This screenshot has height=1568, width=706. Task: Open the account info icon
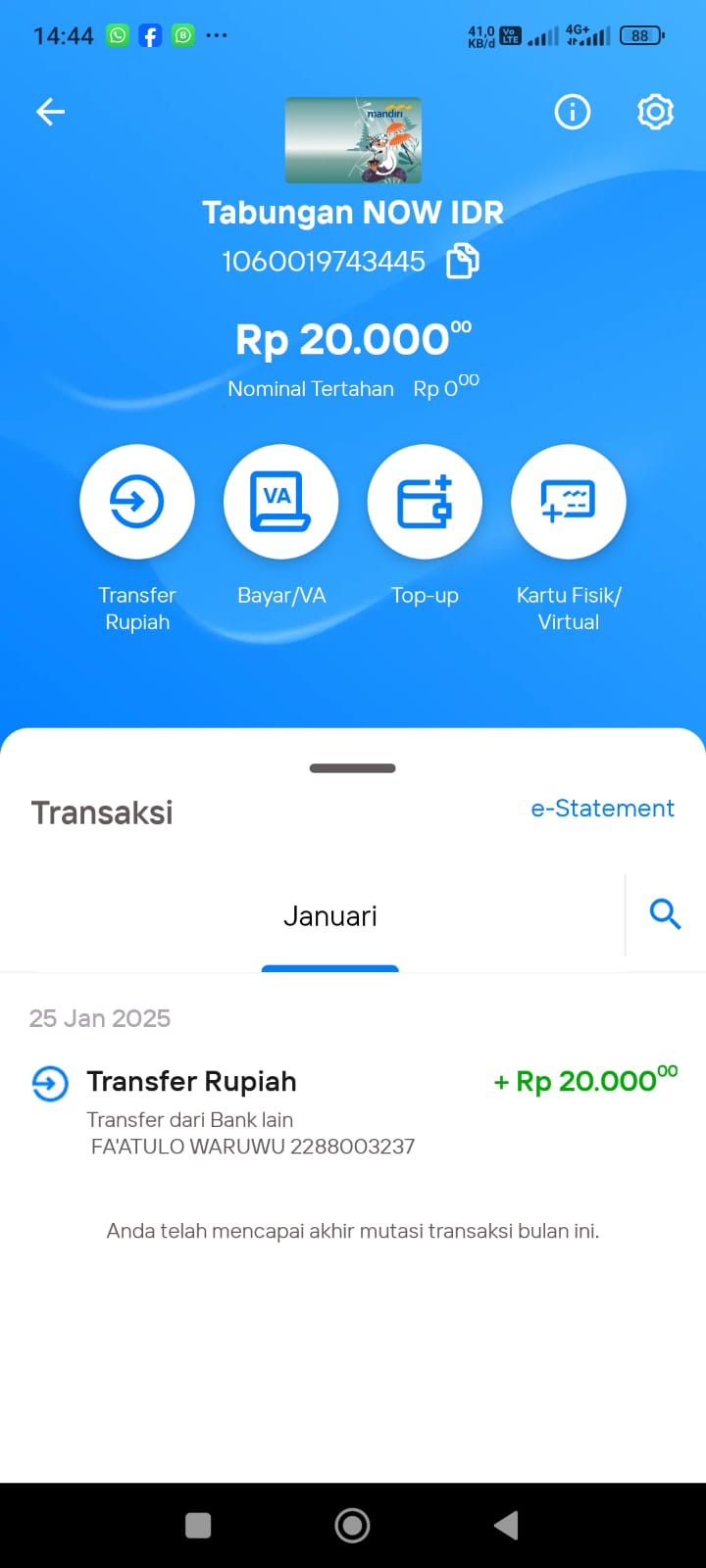pyautogui.click(x=573, y=112)
